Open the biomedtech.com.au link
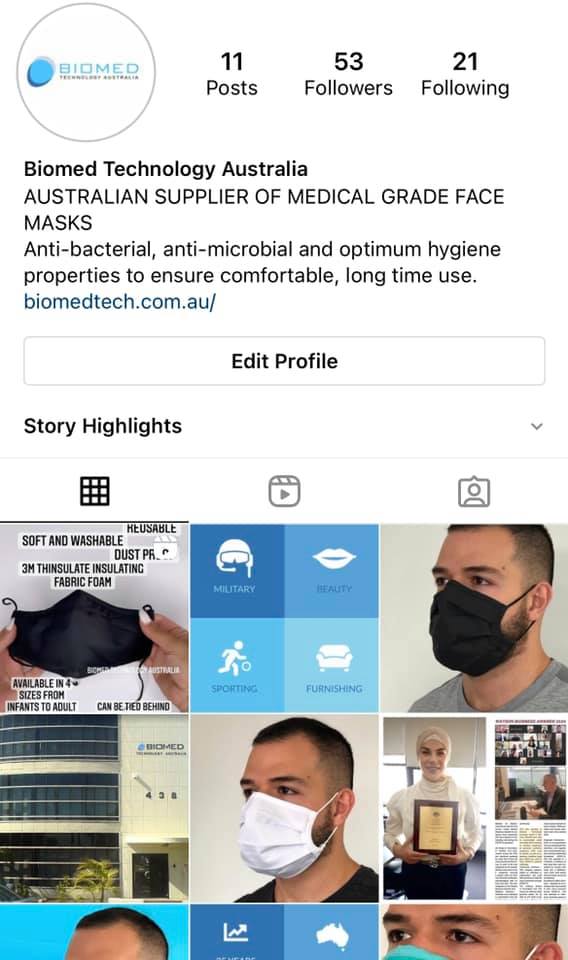Screen dimensions: 568x960 (119, 301)
